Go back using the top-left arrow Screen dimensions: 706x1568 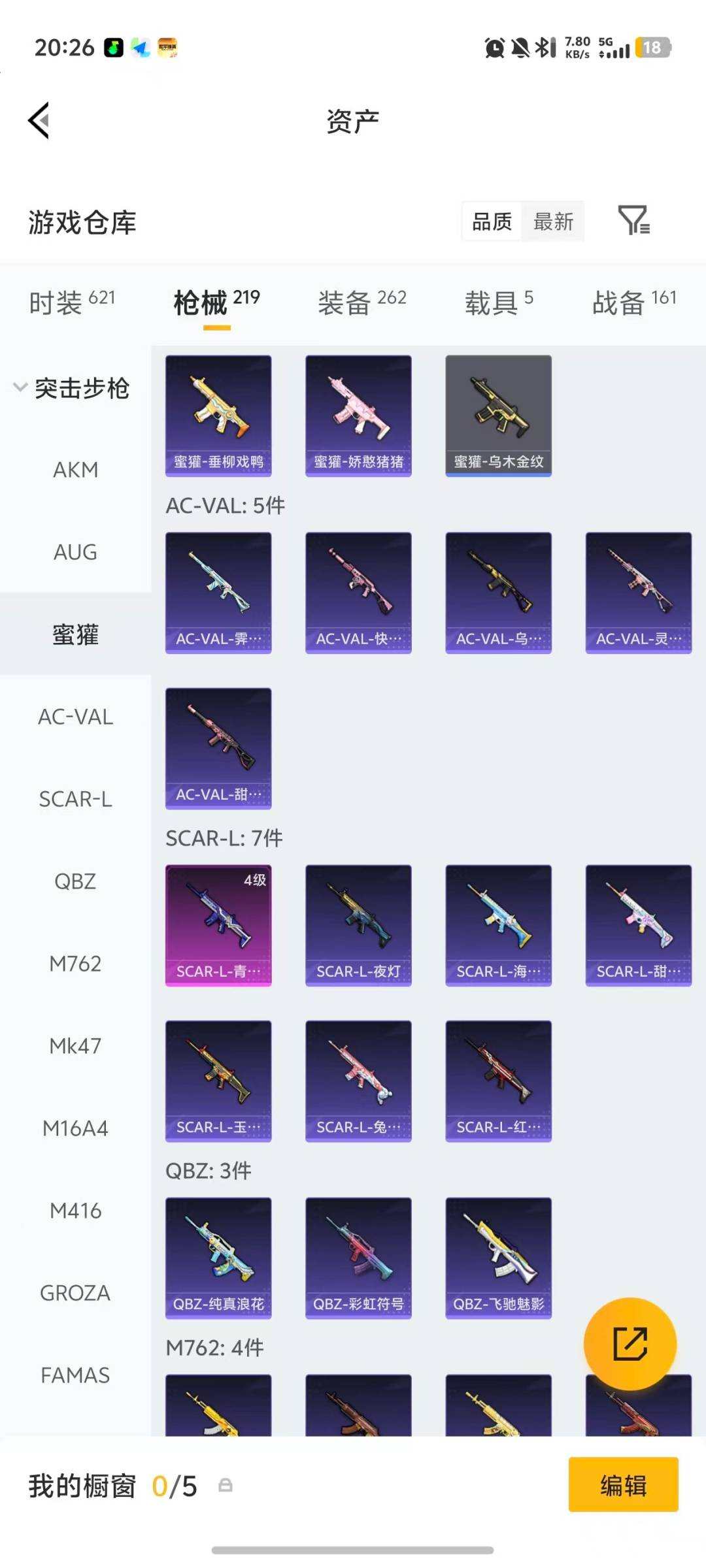(39, 121)
